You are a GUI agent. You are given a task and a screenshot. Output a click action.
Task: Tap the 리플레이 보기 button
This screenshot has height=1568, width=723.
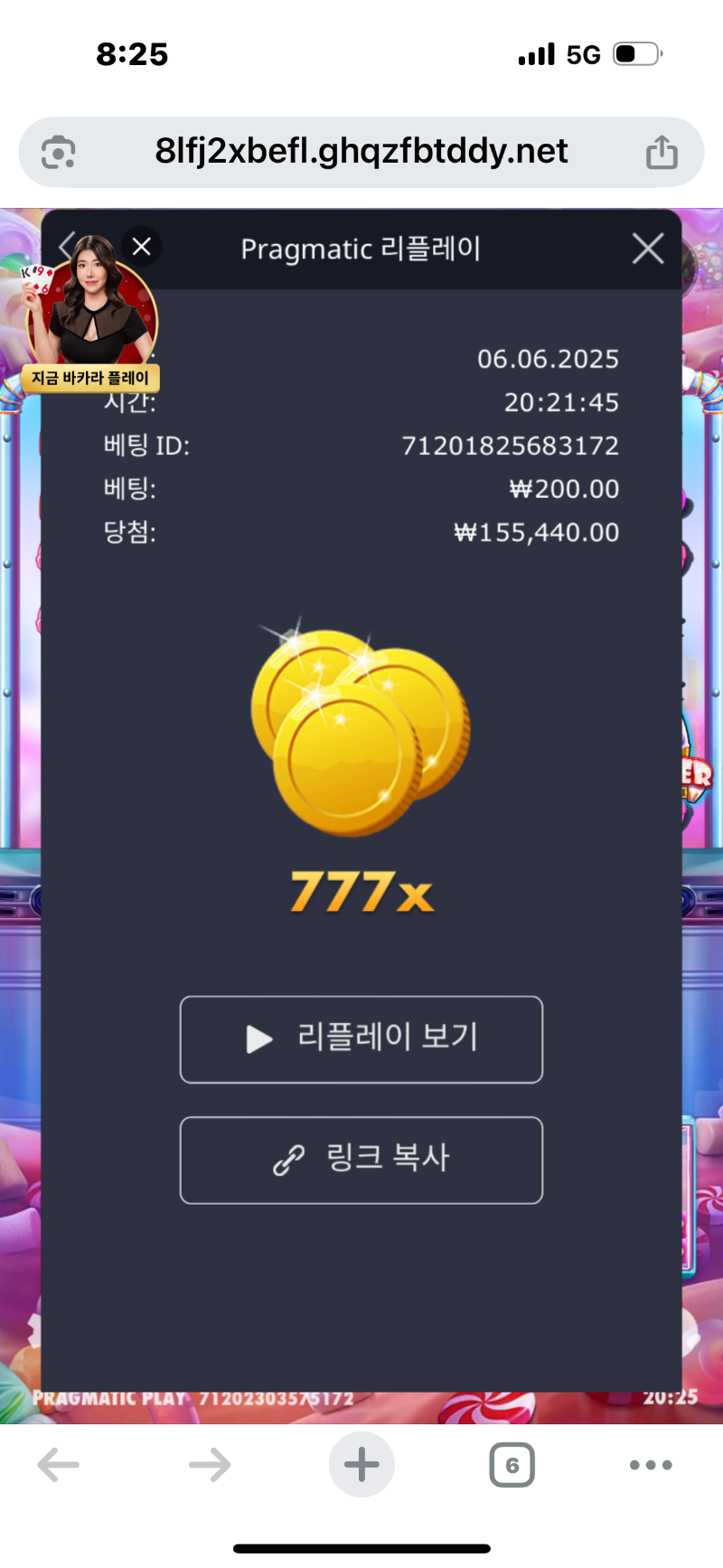pyautogui.click(x=361, y=1039)
